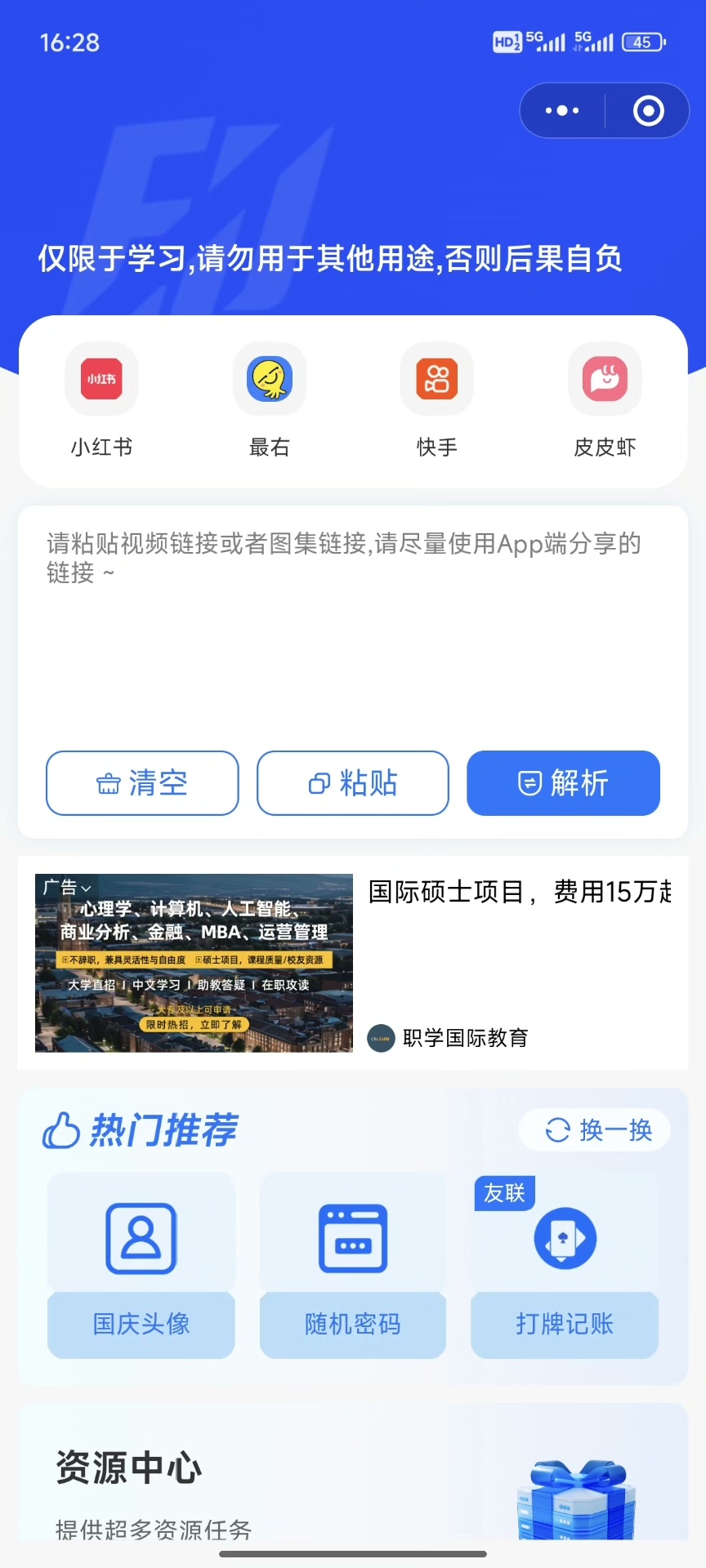706x1568 pixels.
Task: Choose the 最右 platform icon
Action: click(270, 400)
